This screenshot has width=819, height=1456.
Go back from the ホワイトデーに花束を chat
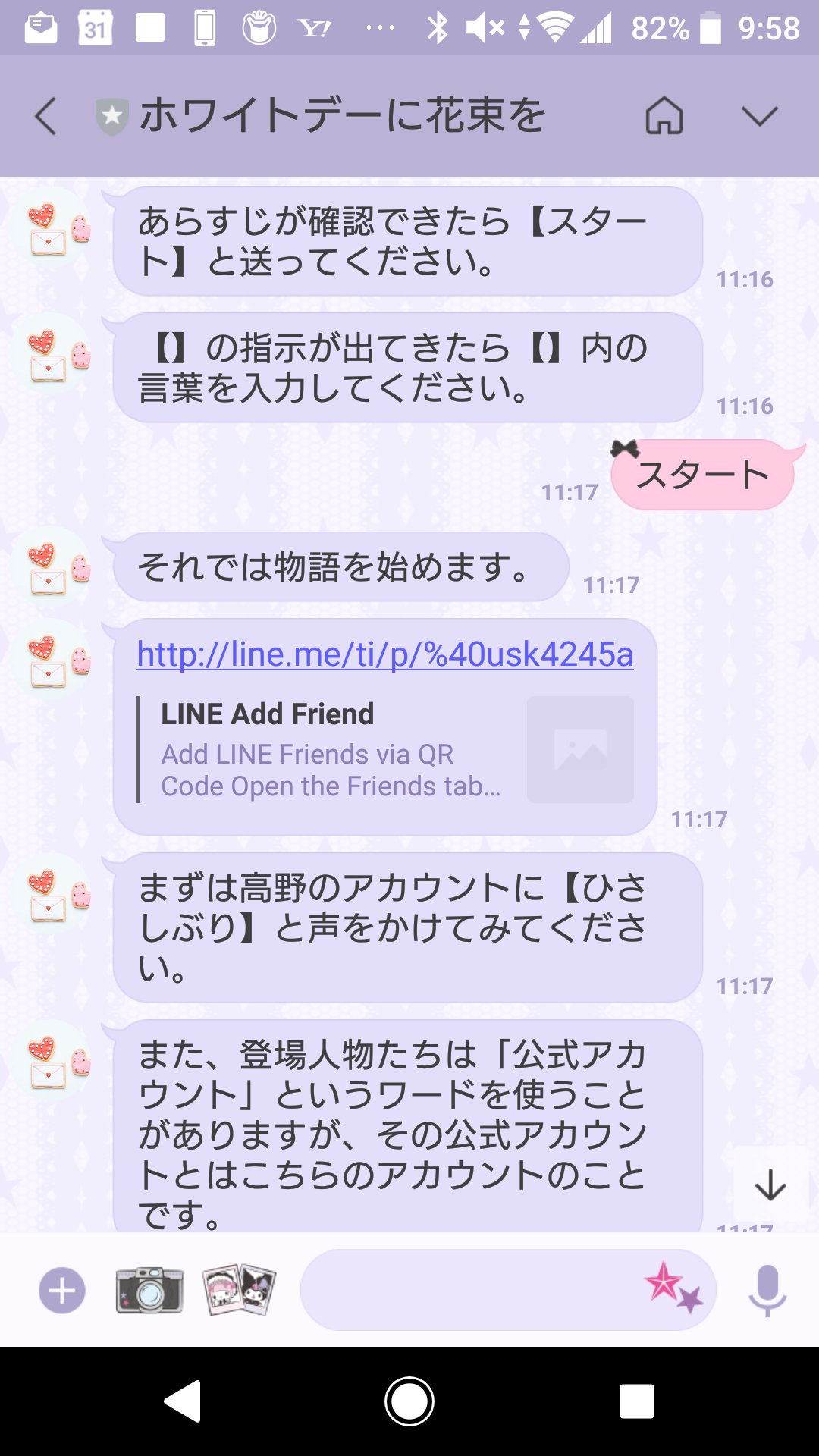click(45, 117)
